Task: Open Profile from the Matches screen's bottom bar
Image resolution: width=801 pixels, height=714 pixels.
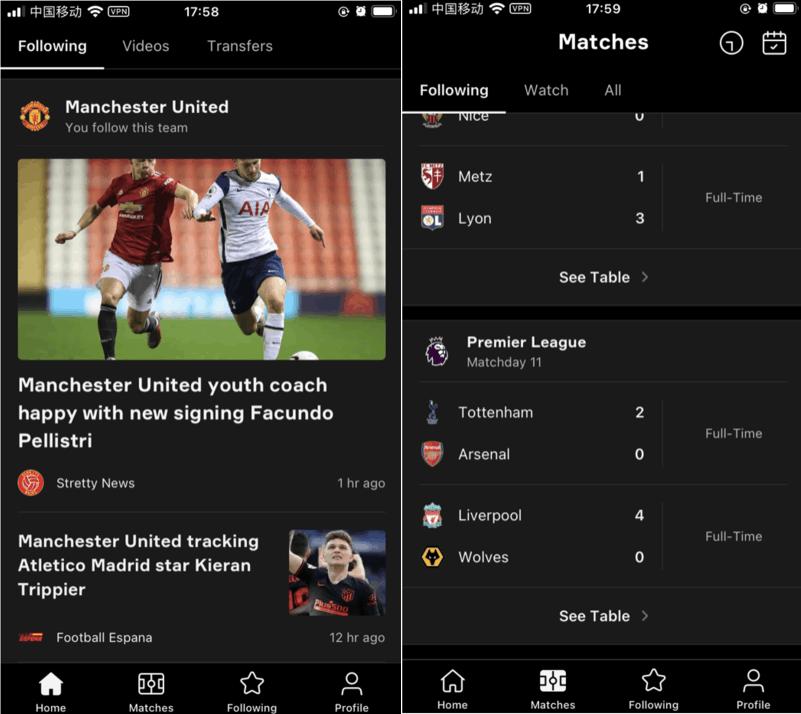Action: click(753, 690)
